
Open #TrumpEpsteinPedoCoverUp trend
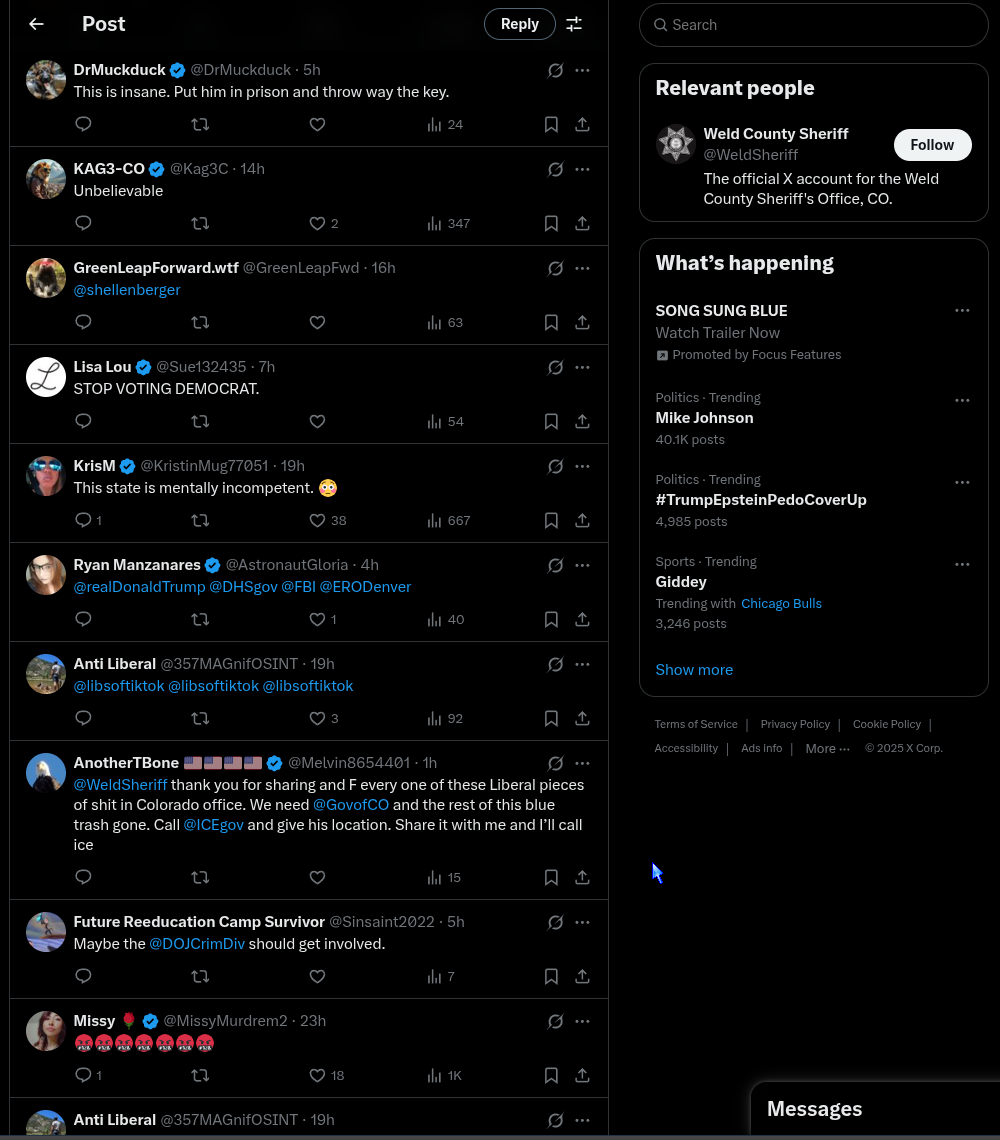[x=760, y=500]
